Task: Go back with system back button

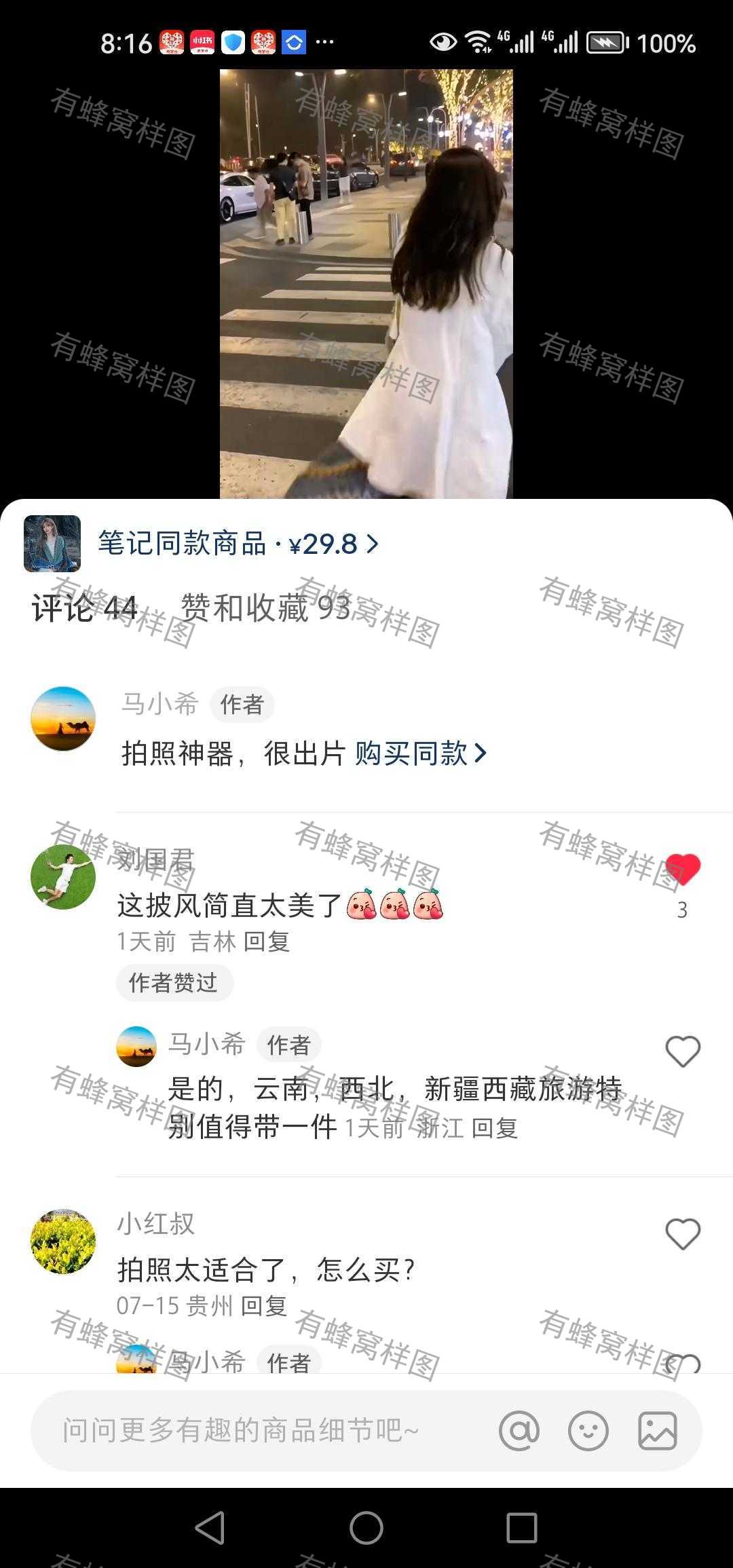Action: [210, 1528]
